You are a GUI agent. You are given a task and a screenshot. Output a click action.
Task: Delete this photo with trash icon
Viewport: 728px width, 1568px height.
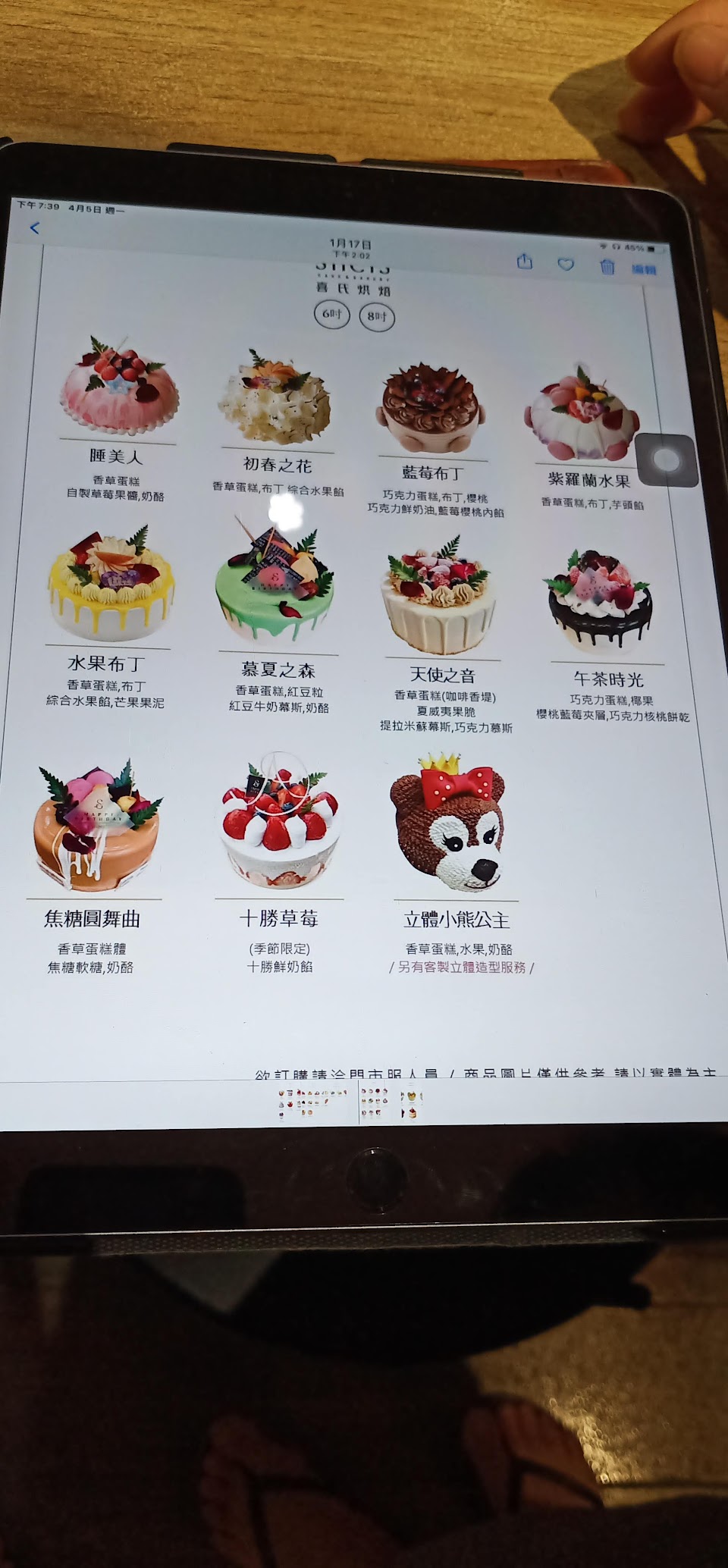607,266
